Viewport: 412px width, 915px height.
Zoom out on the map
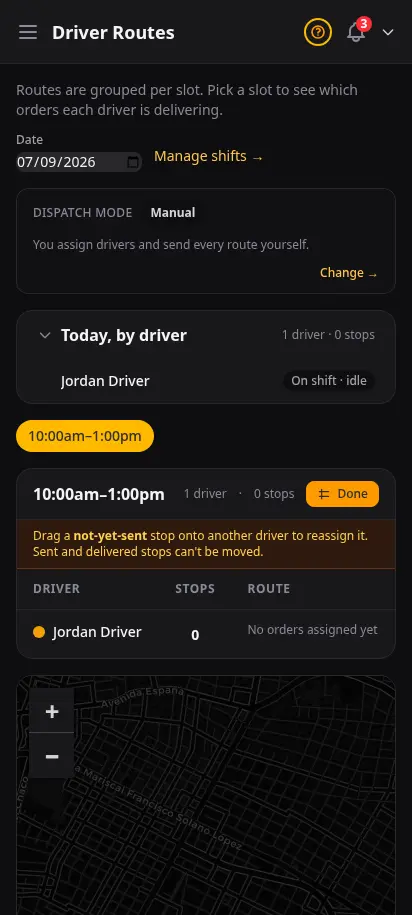pos(52,756)
